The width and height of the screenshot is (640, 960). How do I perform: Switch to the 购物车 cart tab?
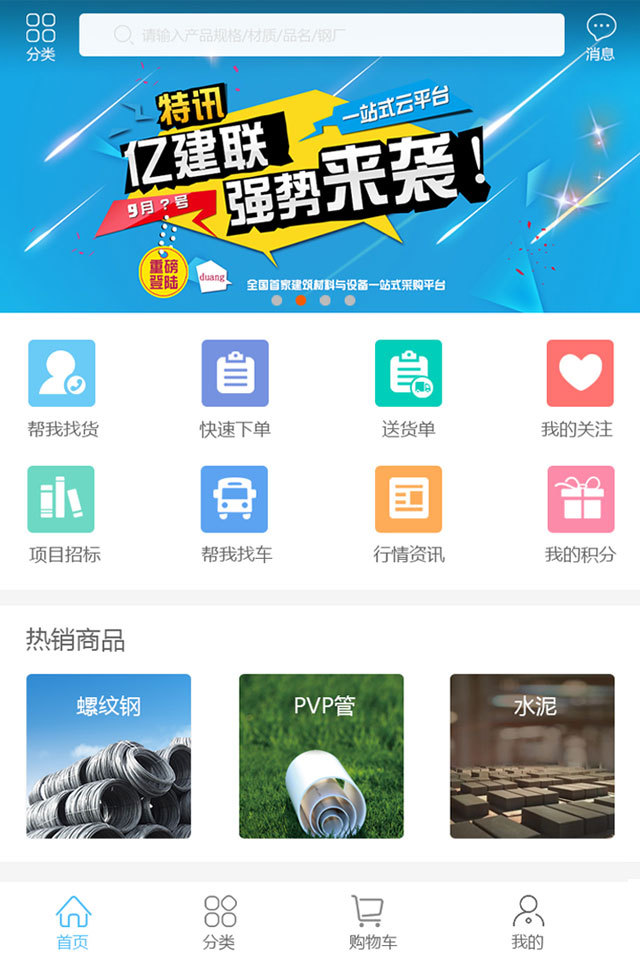[372, 922]
